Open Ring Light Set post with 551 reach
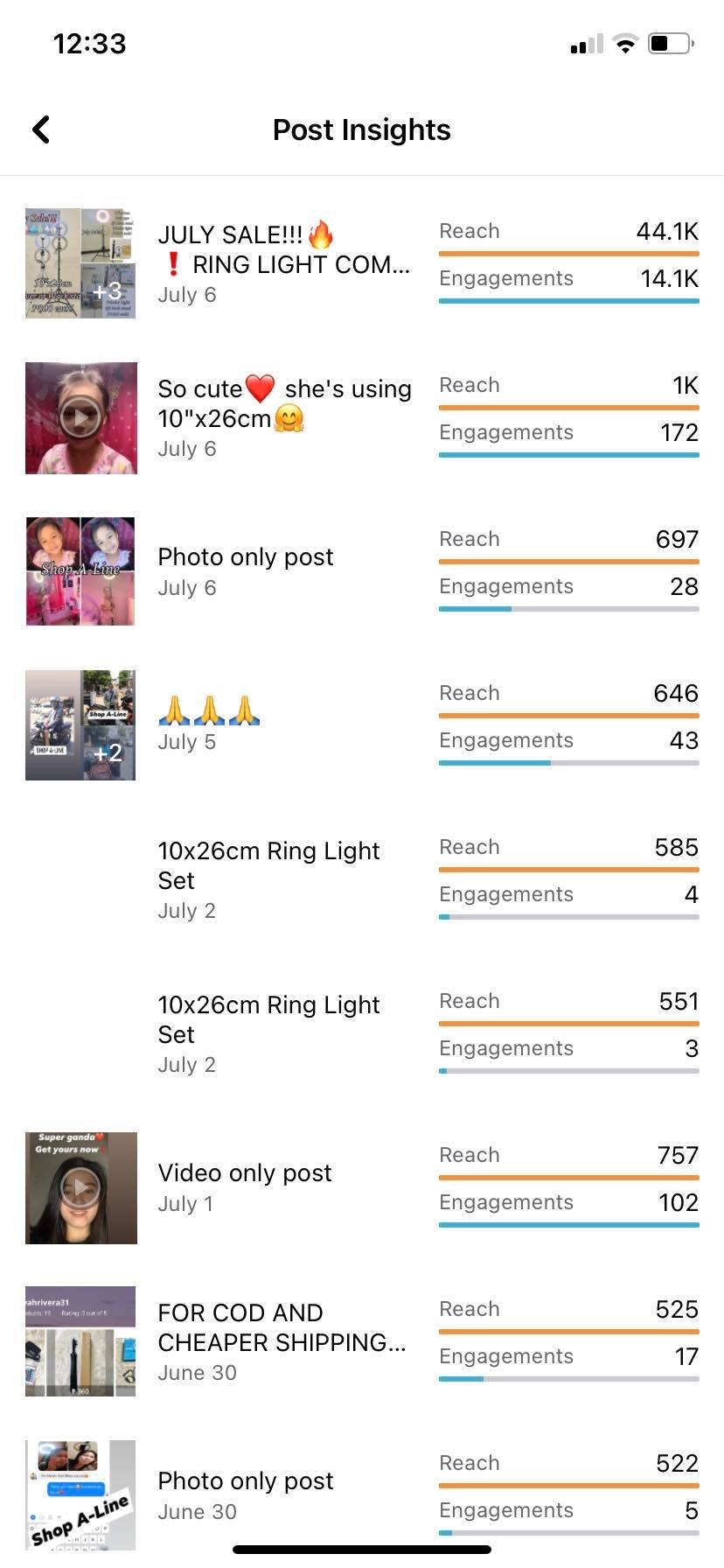This screenshot has width=724, height=1568. pos(268,1032)
